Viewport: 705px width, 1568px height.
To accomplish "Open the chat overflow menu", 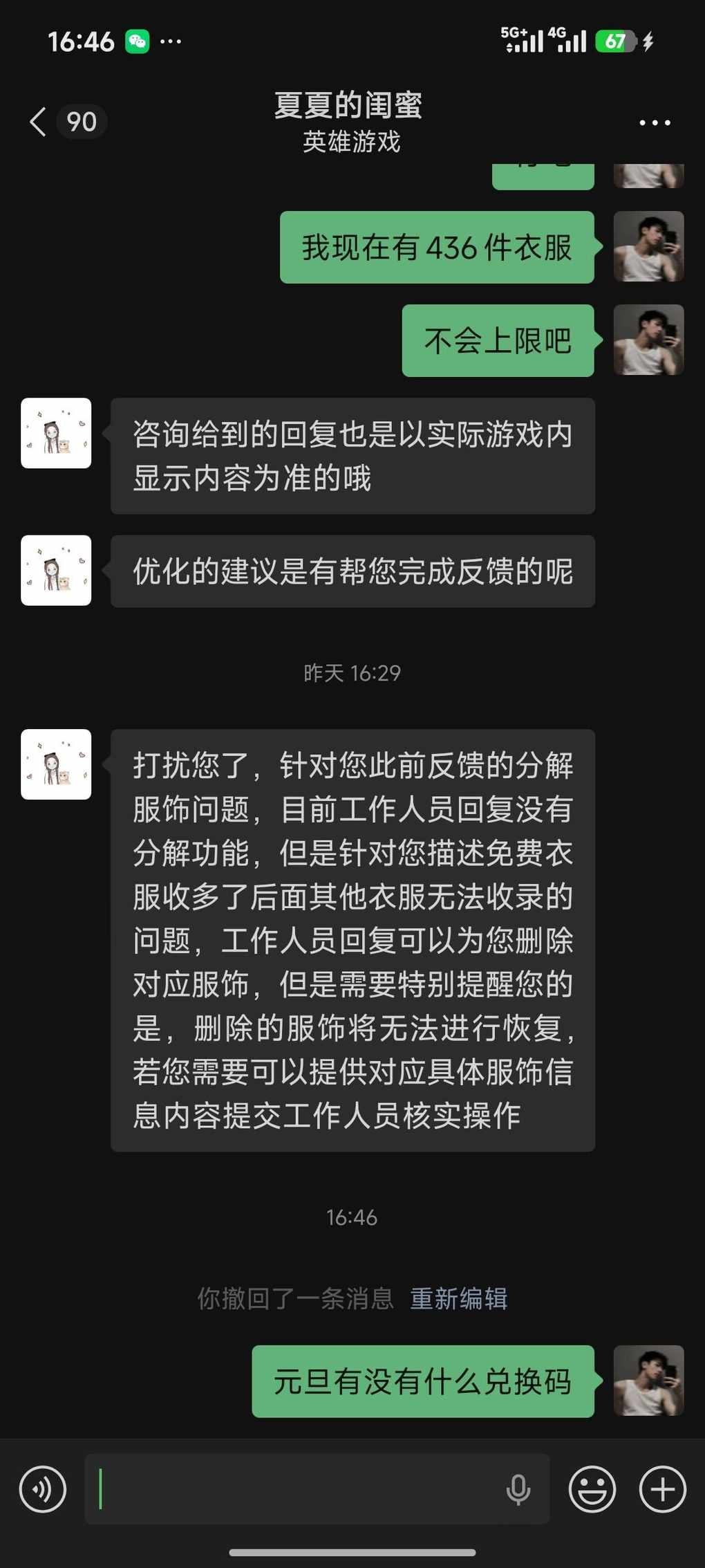I will [x=654, y=123].
